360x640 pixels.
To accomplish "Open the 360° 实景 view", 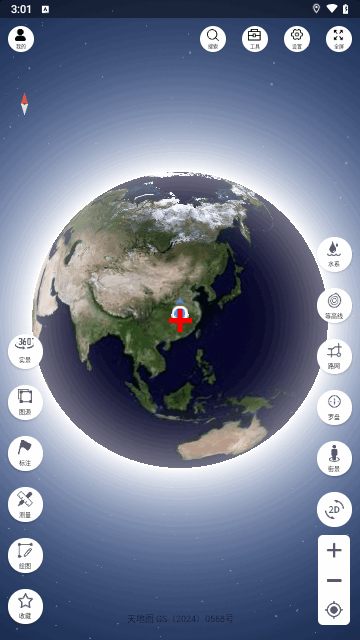I will pyautogui.click(x=25, y=351).
